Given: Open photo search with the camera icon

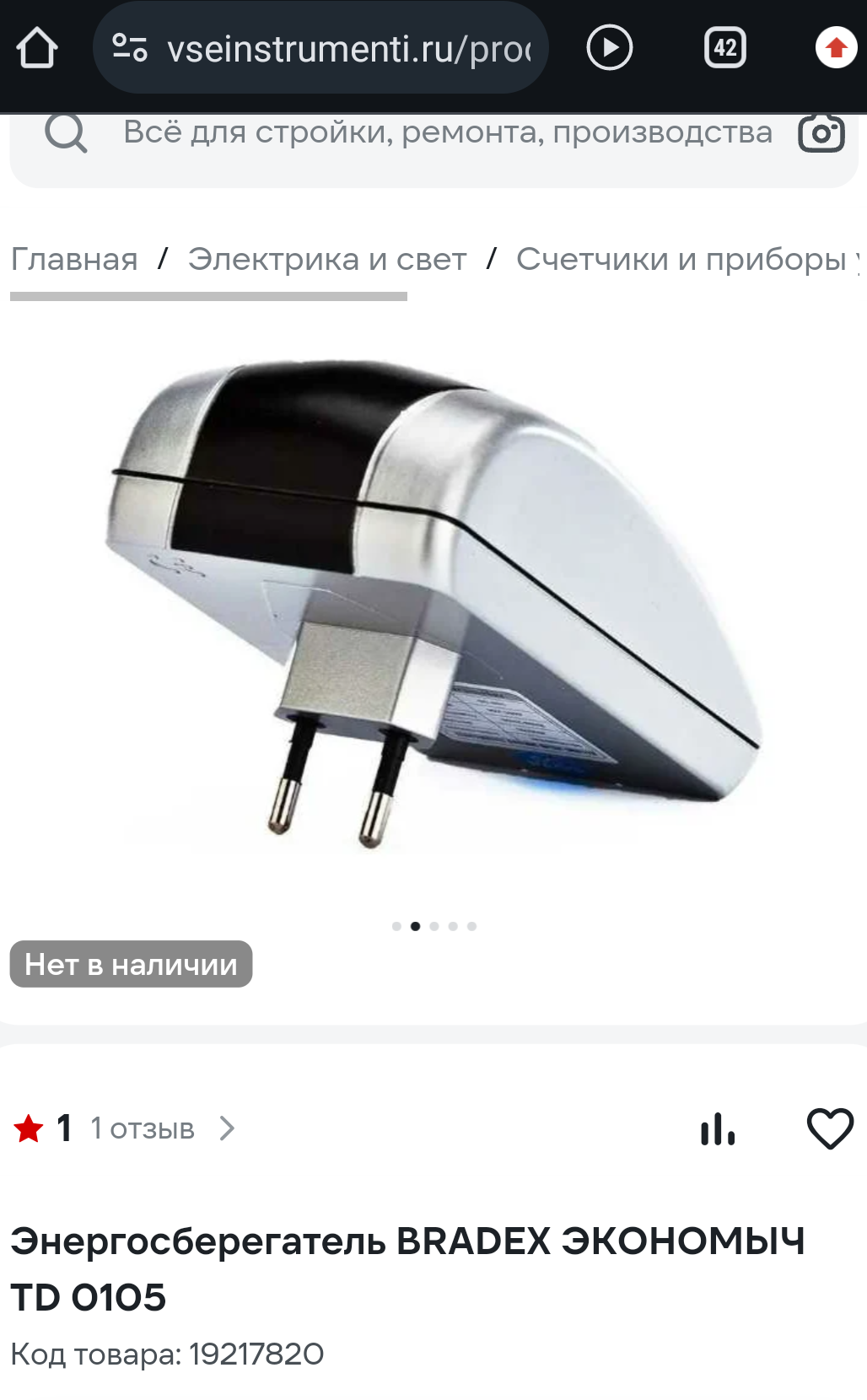Looking at the screenshot, I should pos(821,133).
